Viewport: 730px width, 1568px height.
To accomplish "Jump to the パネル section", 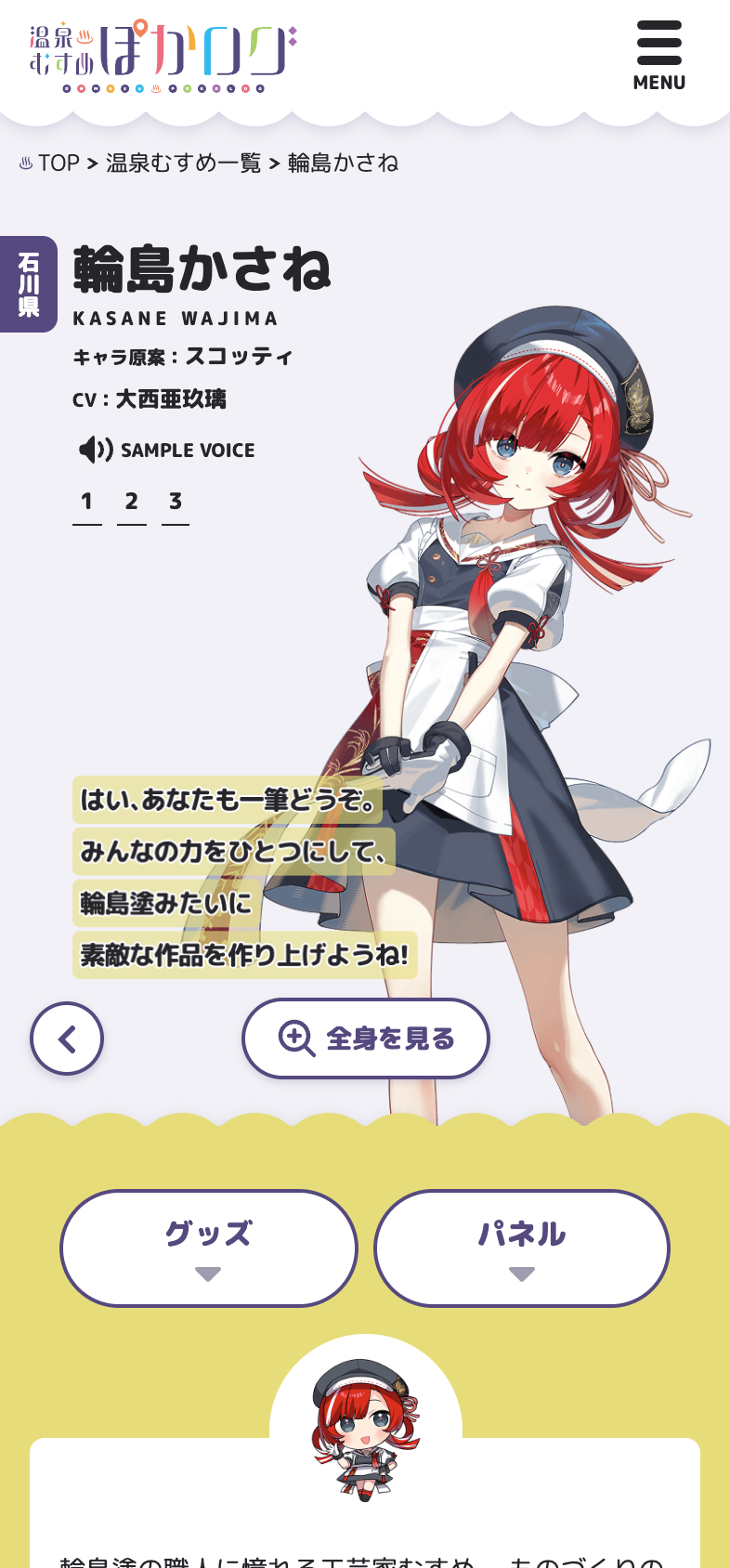I will point(522,1248).
